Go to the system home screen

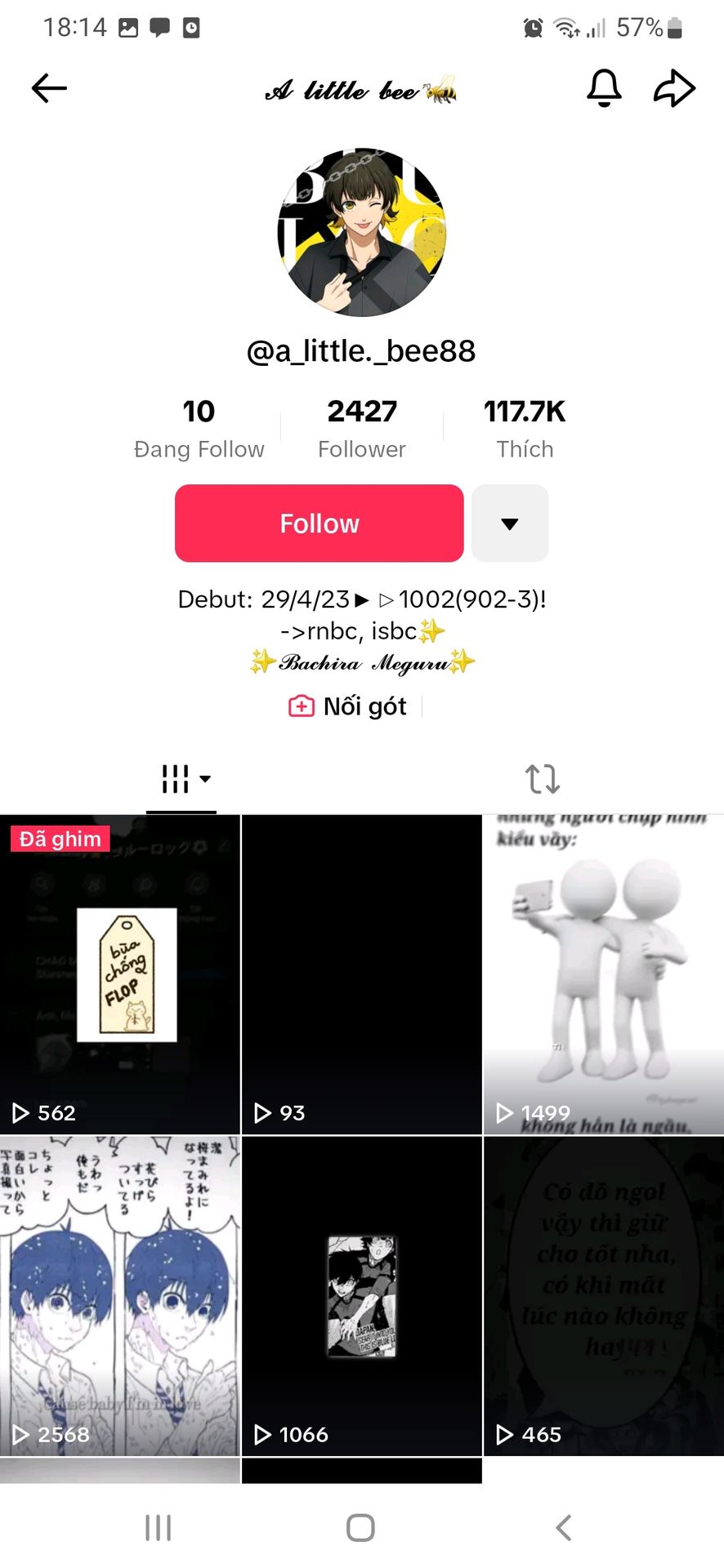tap(360, 1527)
